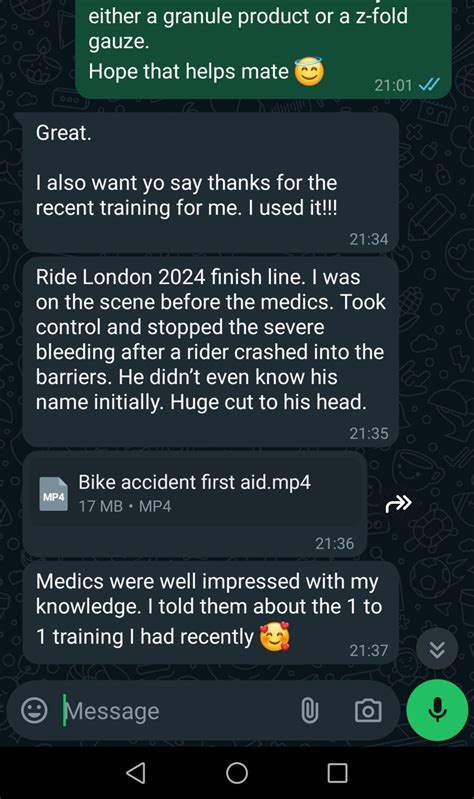Open the camera to send a photo
This screenshot has width=474, height=799.
tap(368, 711)
